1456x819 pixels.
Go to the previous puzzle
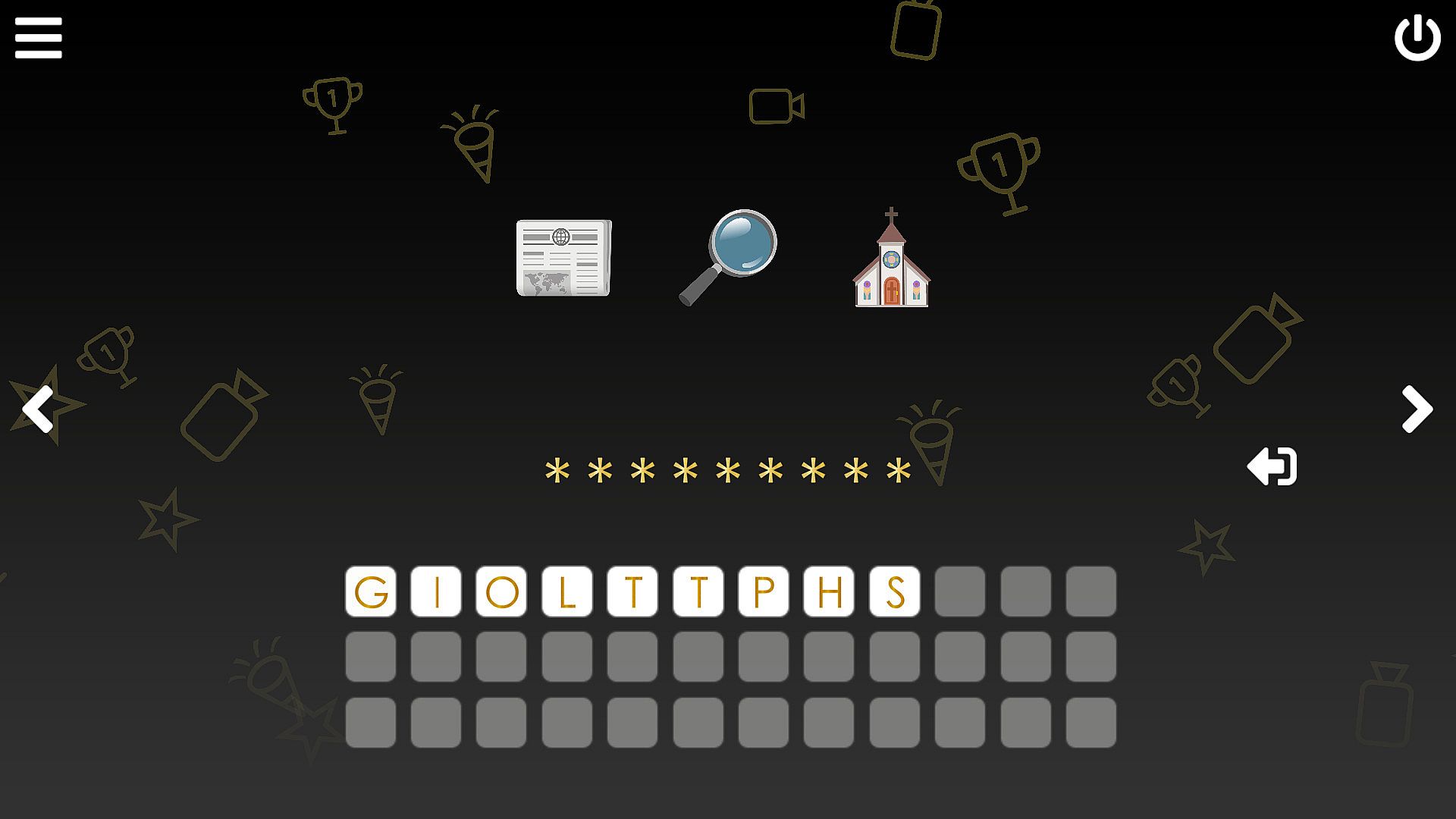click(38, 409)
